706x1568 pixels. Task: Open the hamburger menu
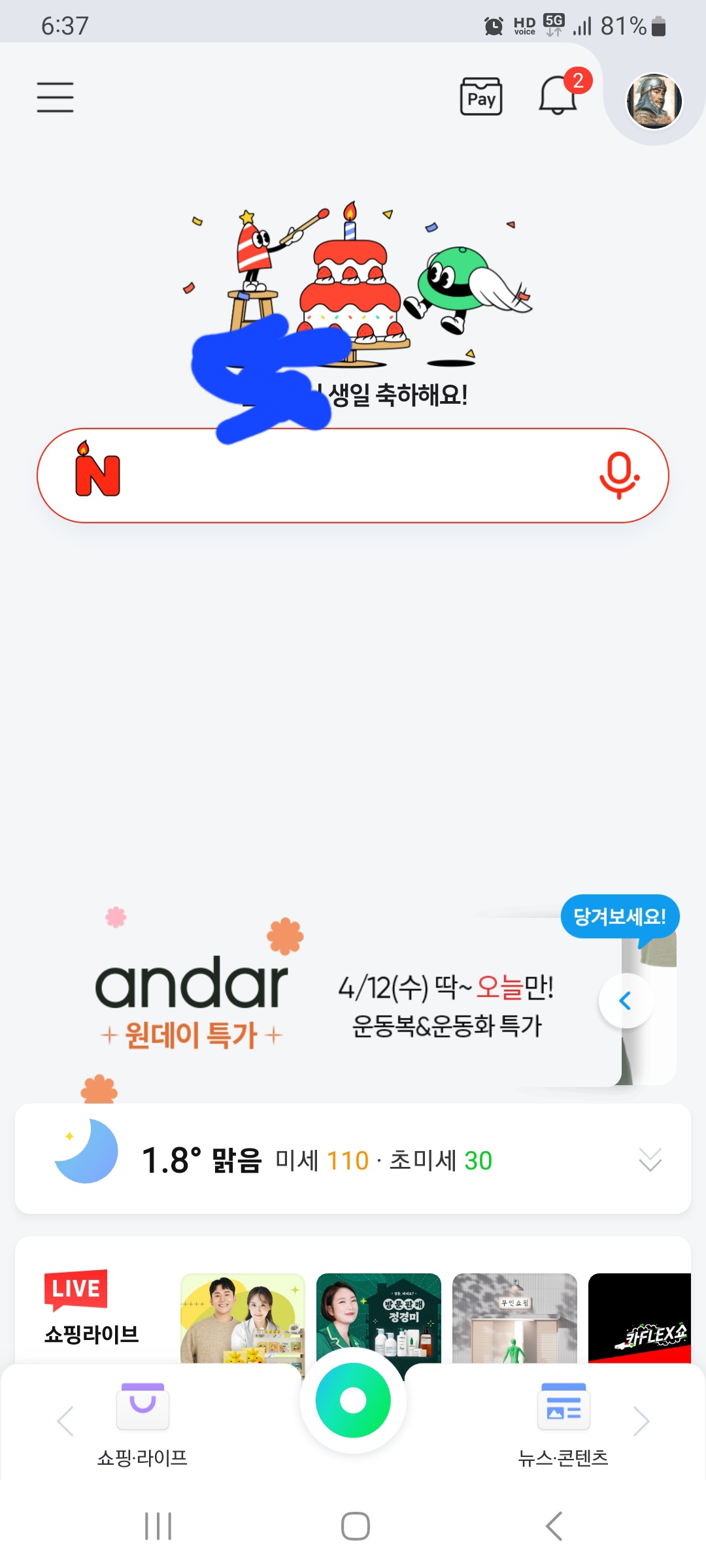[x=55, y=97]
